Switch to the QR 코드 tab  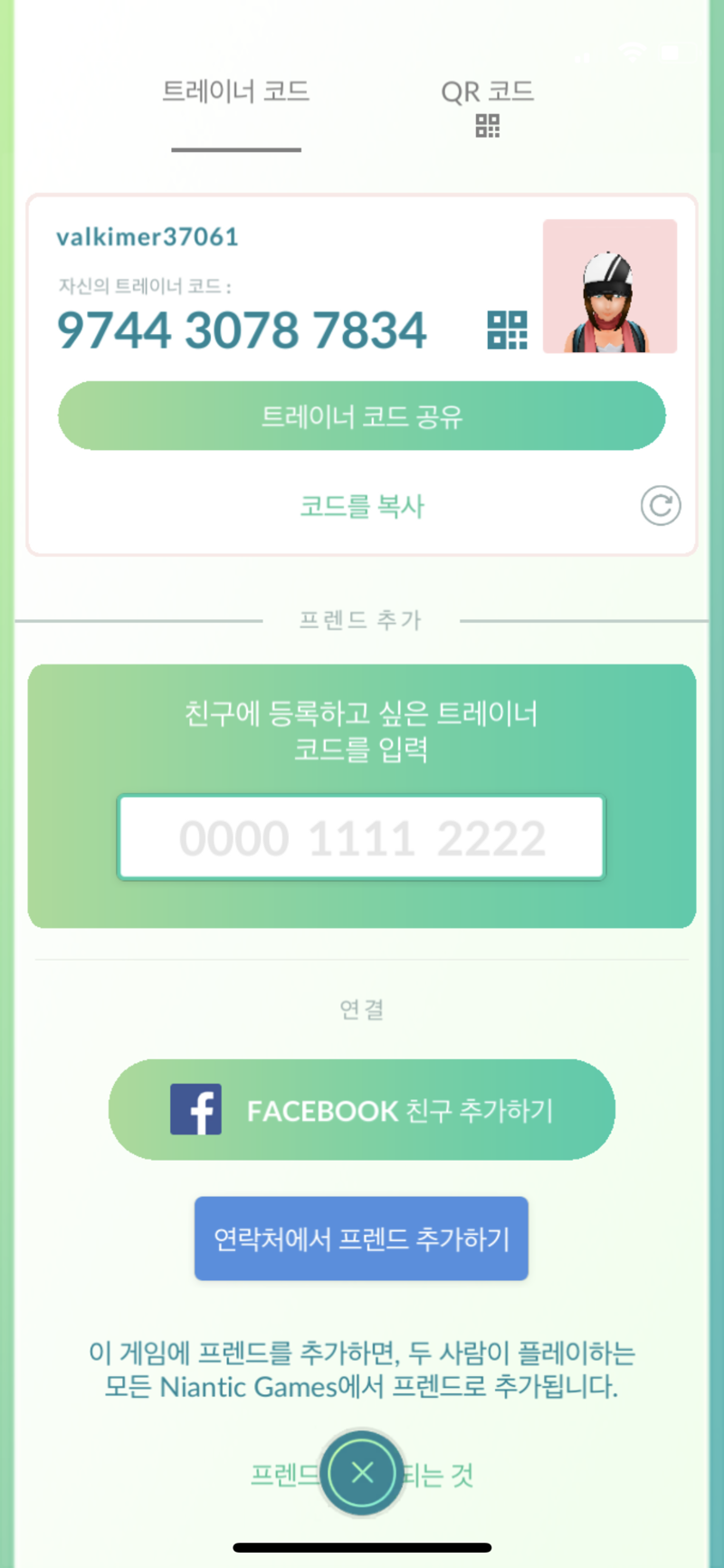coord(487,105)
